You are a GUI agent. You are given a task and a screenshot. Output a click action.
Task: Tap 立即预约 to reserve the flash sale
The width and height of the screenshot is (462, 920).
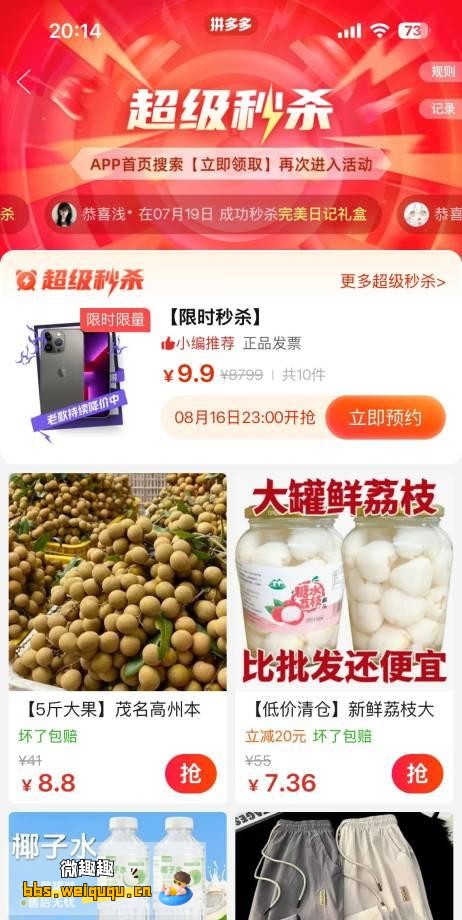click(x=386, y=418)
